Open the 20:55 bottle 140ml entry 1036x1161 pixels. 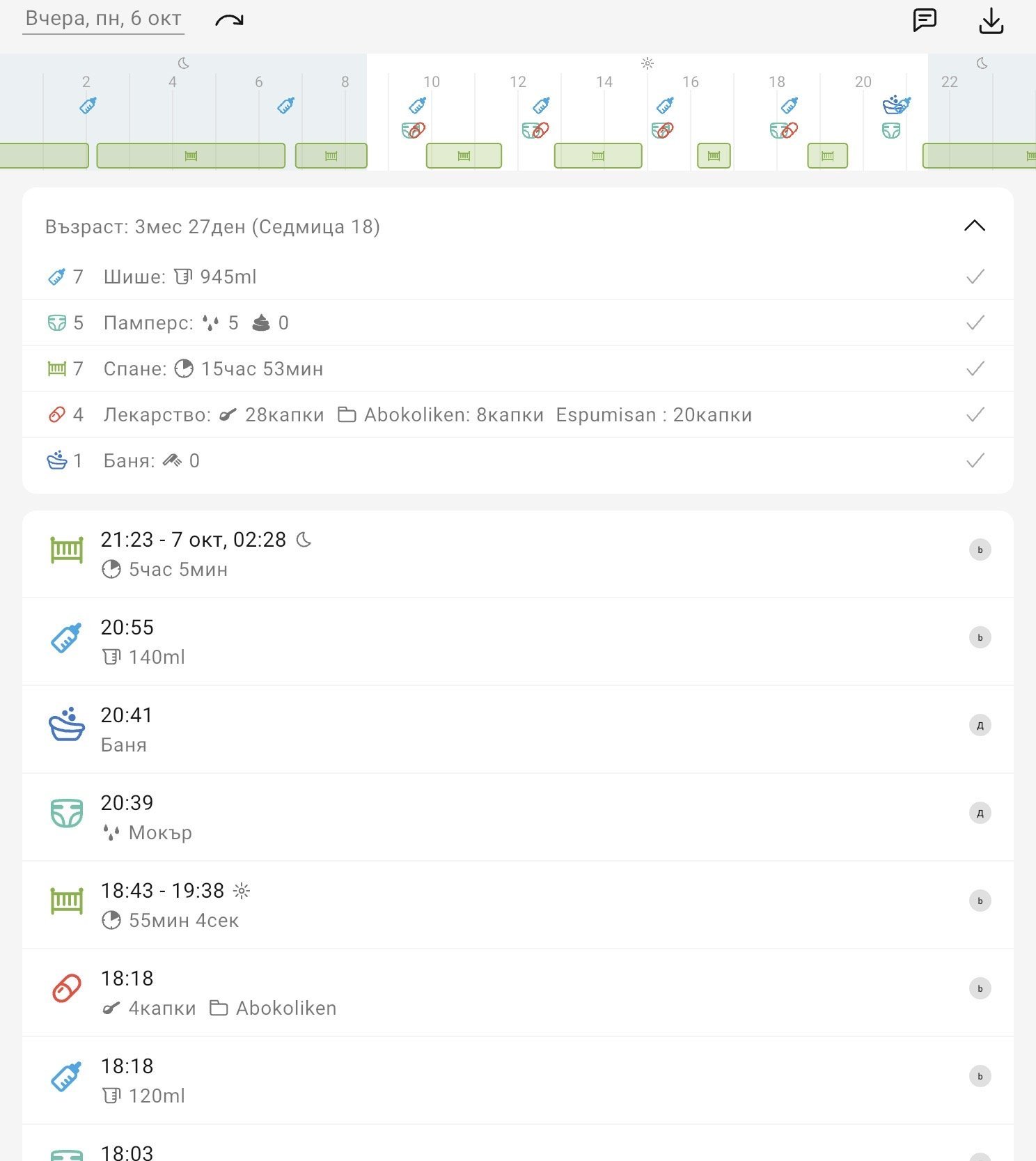point(517,641)
